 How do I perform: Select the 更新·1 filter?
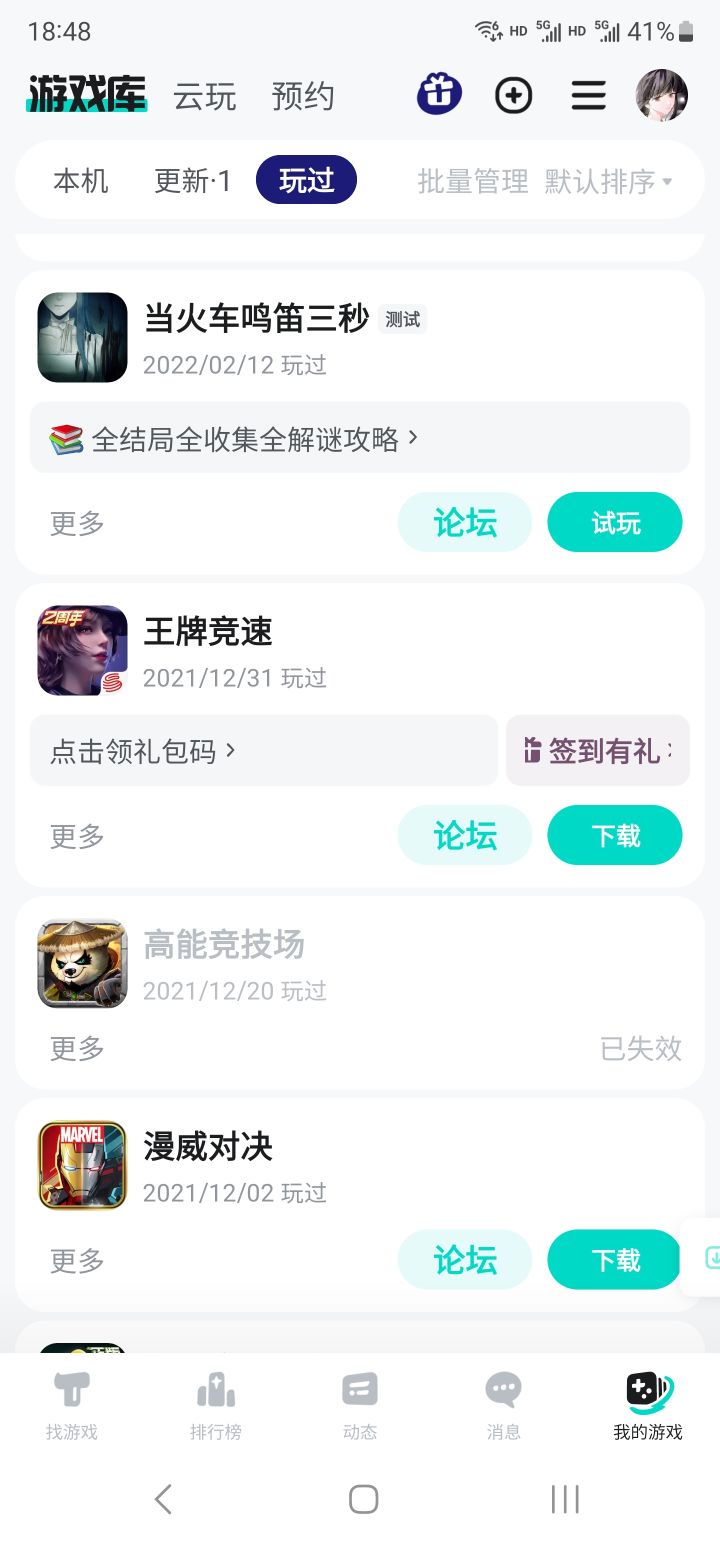pos(192,181)
